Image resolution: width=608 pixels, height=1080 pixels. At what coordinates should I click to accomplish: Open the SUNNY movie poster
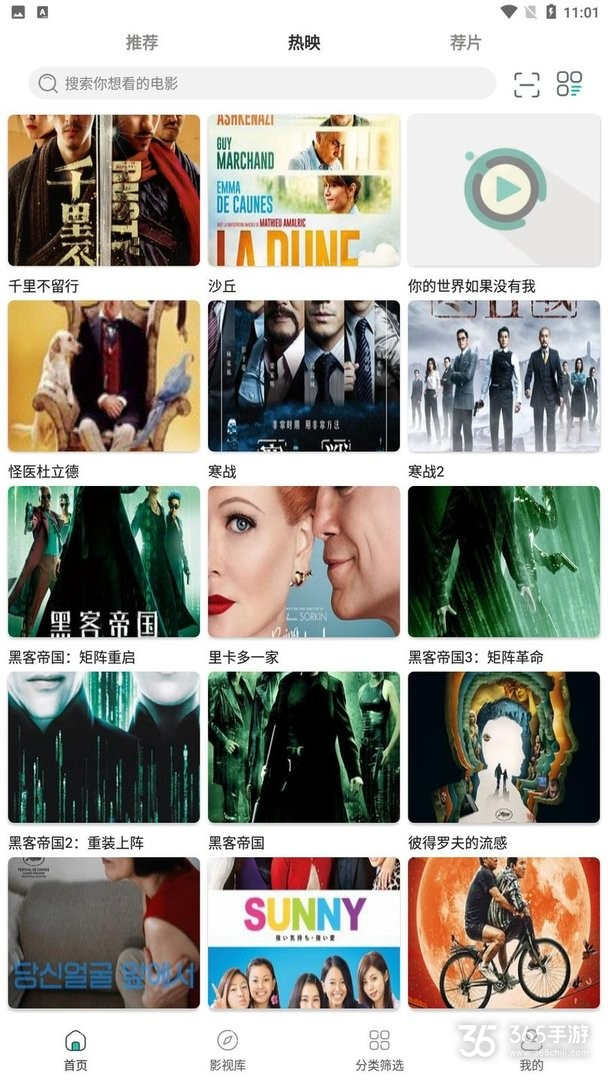pyautogui.click(x=304, y=932)
